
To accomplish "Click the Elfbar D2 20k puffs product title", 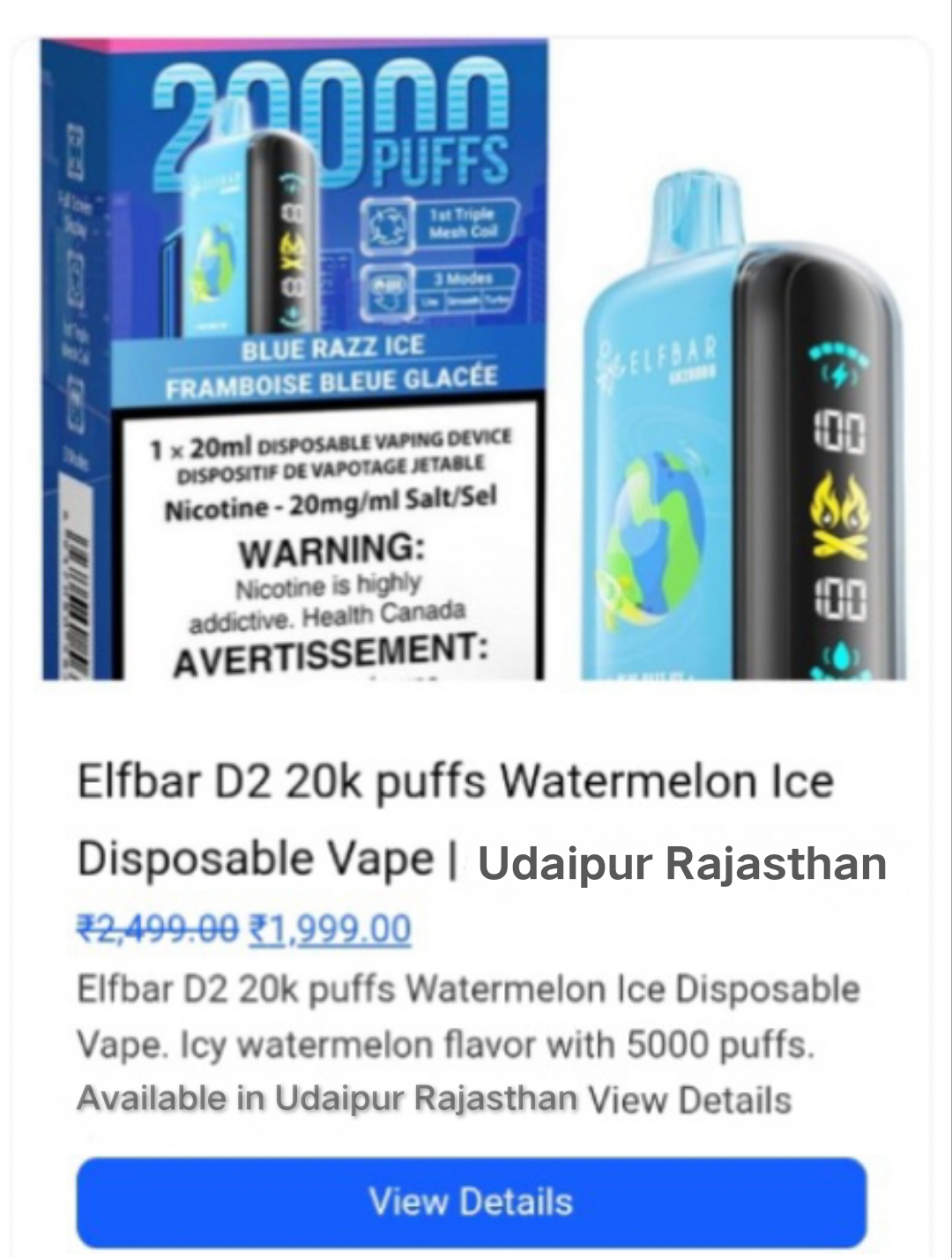I will tap(454, 778).
